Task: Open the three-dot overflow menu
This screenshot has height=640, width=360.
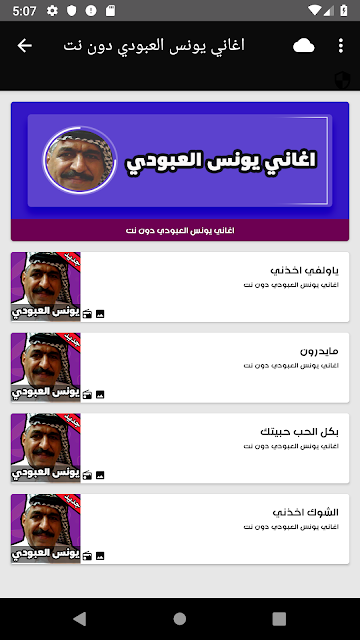Action: click(341, 46)
